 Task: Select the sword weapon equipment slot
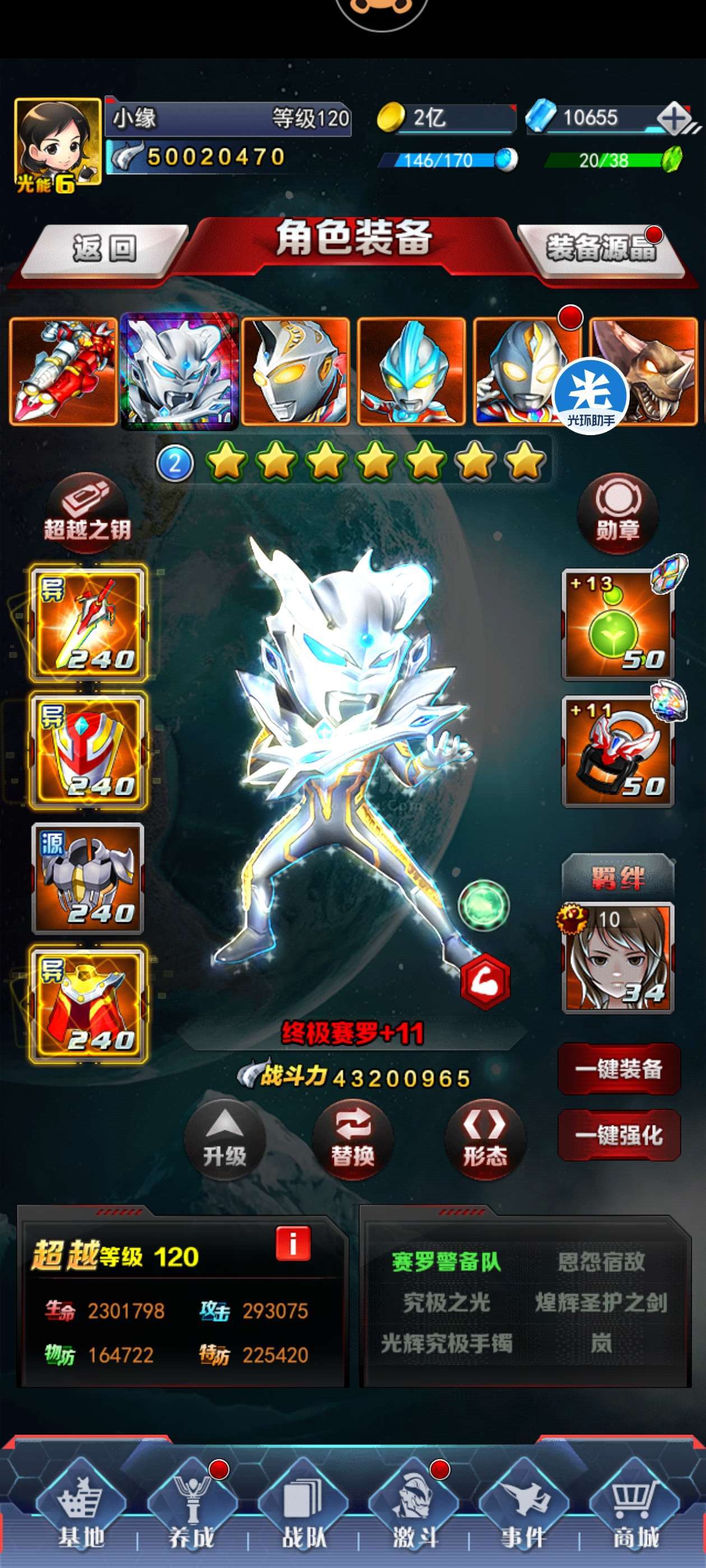(89, 624)
